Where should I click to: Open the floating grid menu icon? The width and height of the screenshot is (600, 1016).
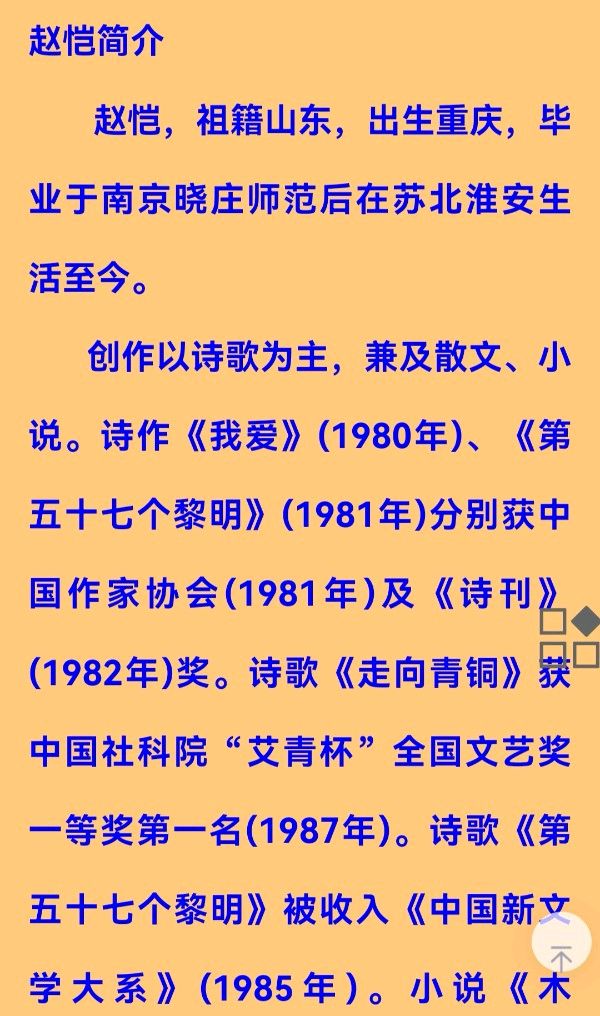[570, 637]
